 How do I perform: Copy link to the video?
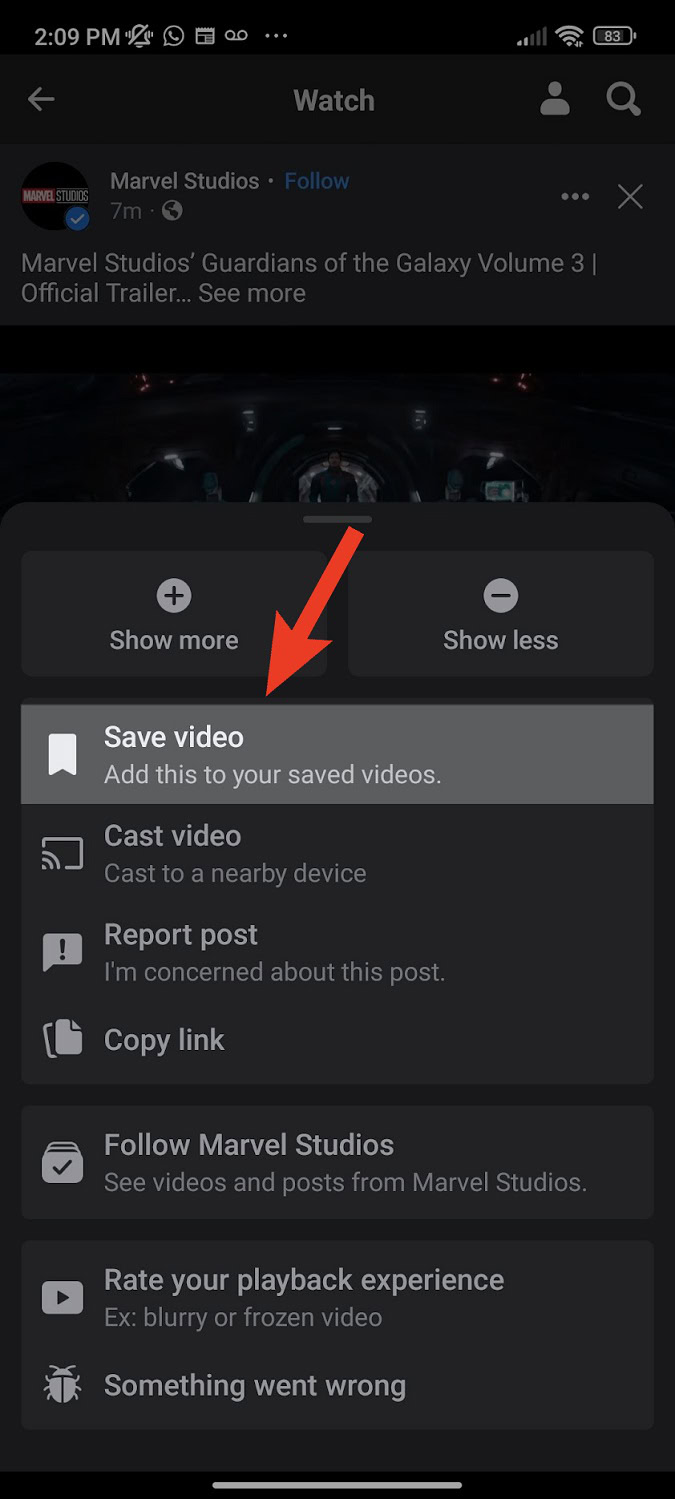[337, 1040]
